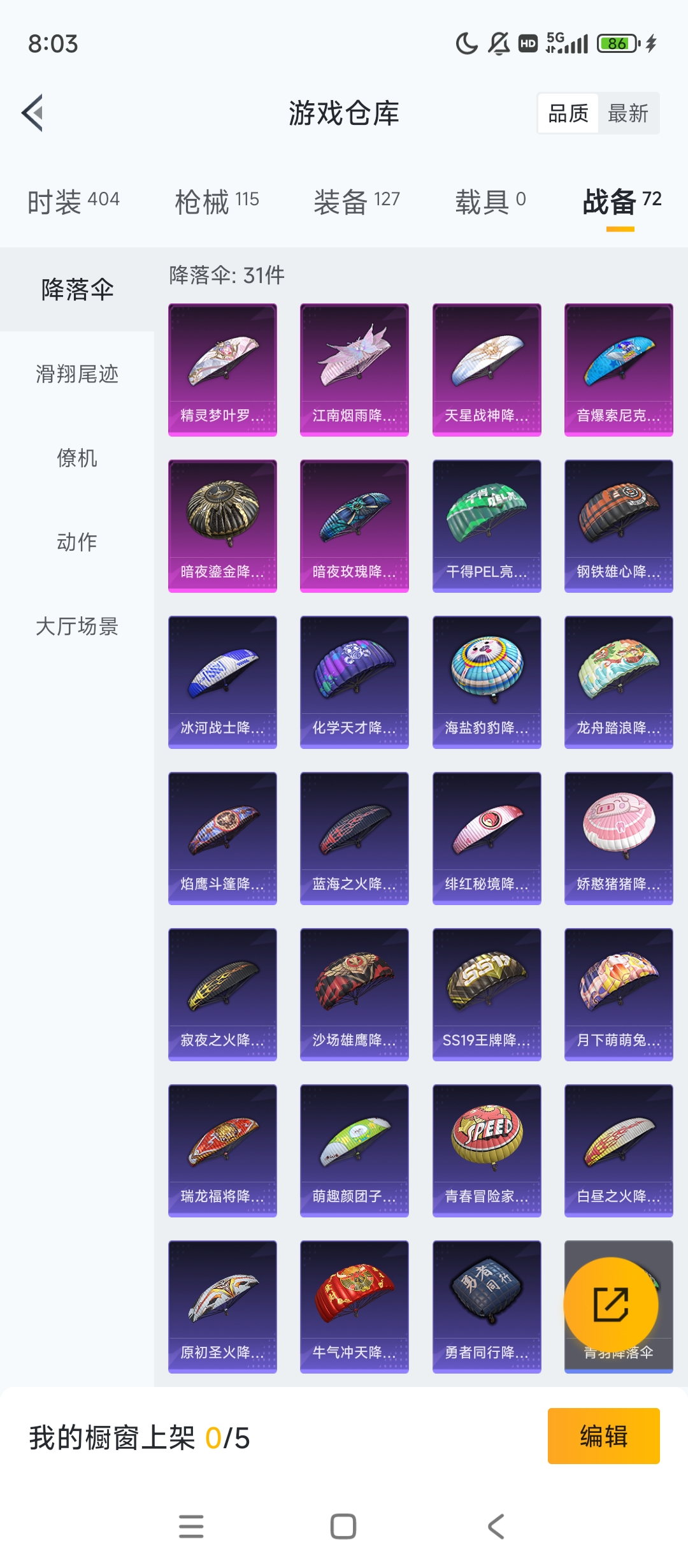
Task: Open the 娇憨猪猪 parachute item
Action: pyautogui.click(x=619, y=838)
